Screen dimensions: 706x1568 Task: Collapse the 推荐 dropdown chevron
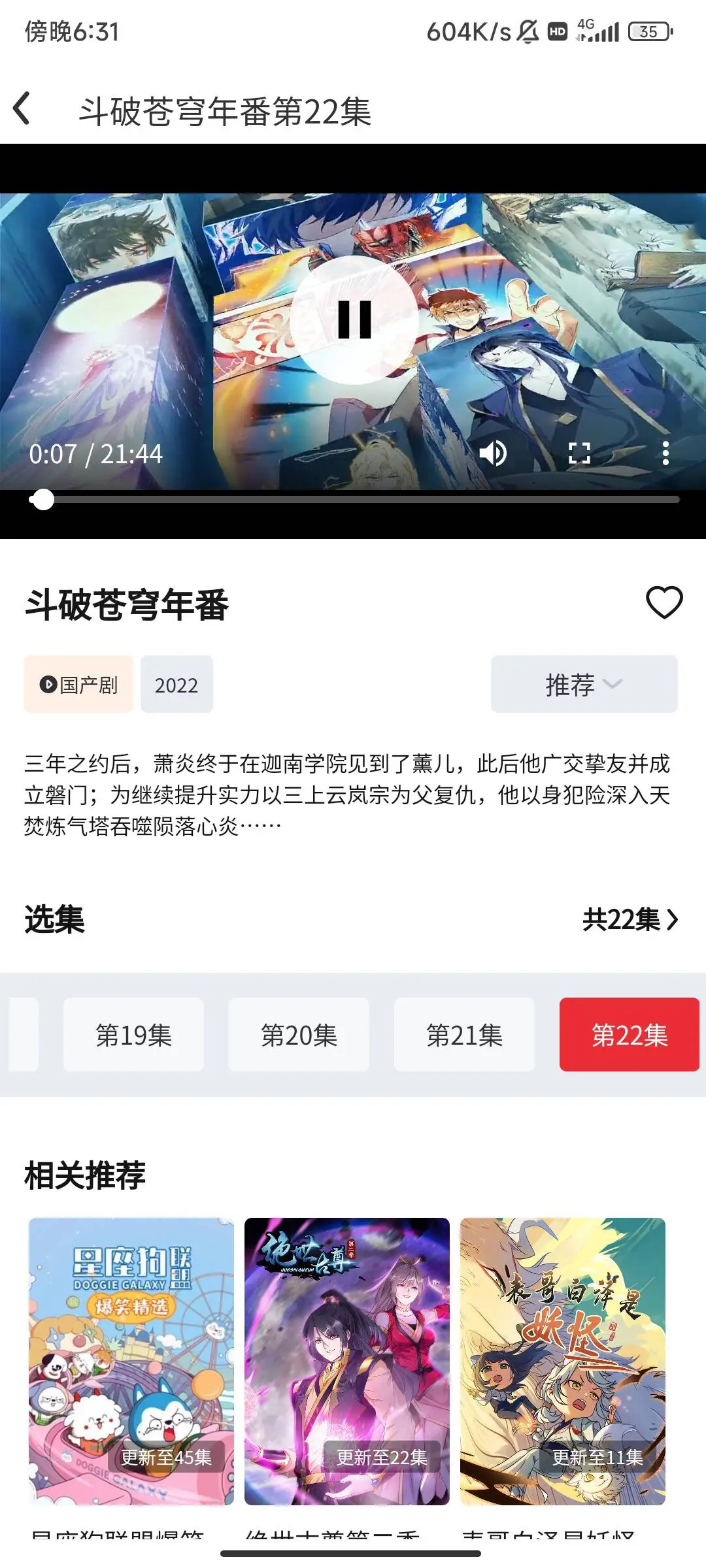pos(613,687)
